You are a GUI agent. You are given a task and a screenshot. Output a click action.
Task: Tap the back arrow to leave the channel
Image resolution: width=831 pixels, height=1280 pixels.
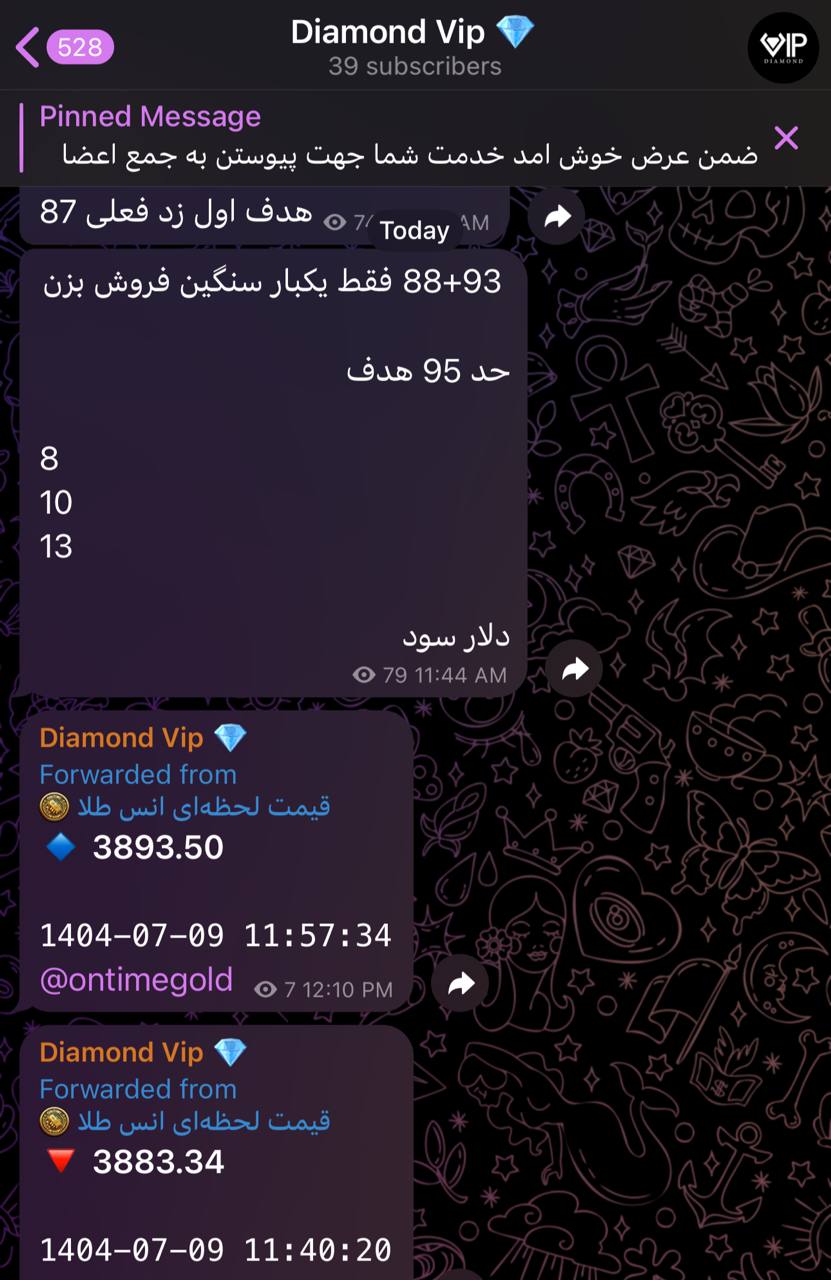(26, 46)
